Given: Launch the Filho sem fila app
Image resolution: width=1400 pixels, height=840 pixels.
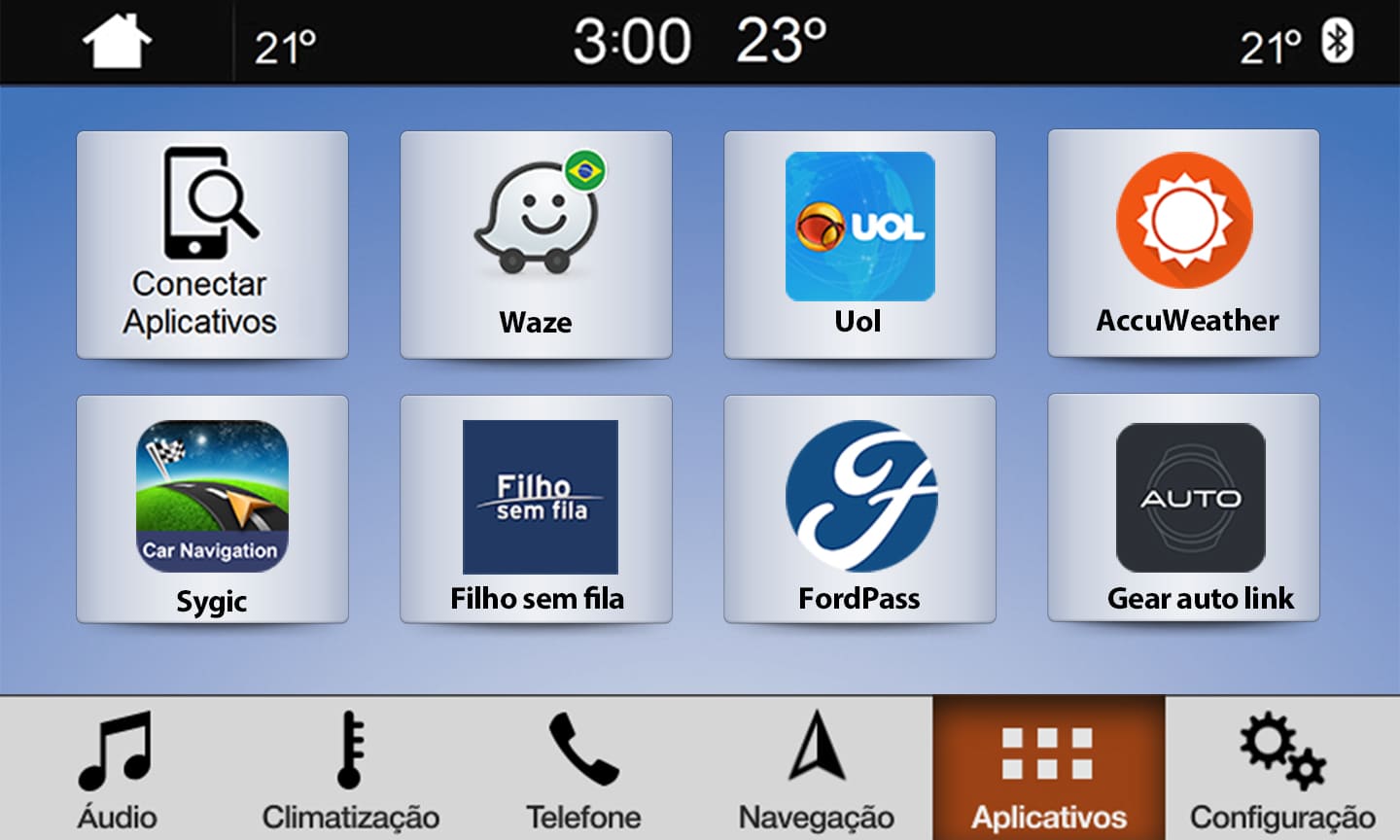Looking at the screenshot, I should [x=536, y=508].
